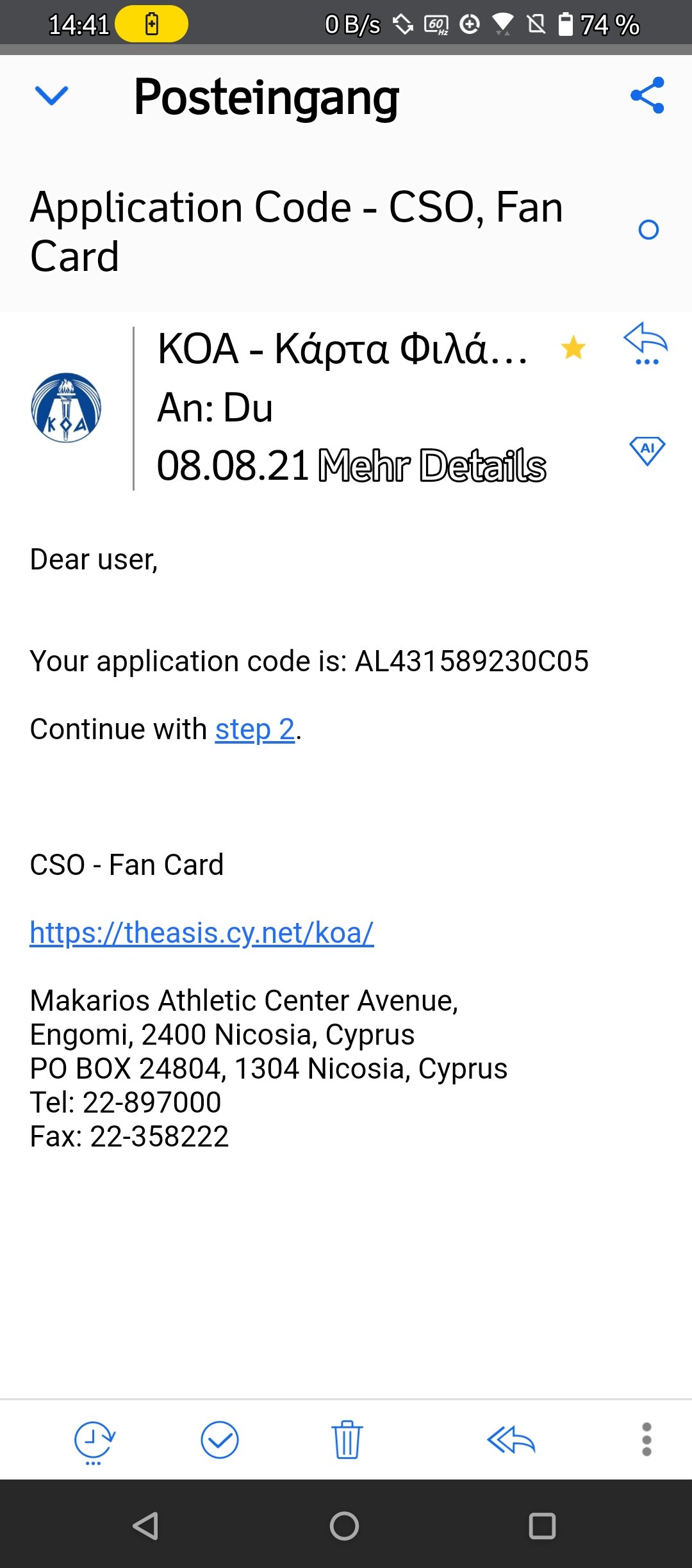Open the three-dot overflow menu
692x1568 pixels.
[647, 1439]
